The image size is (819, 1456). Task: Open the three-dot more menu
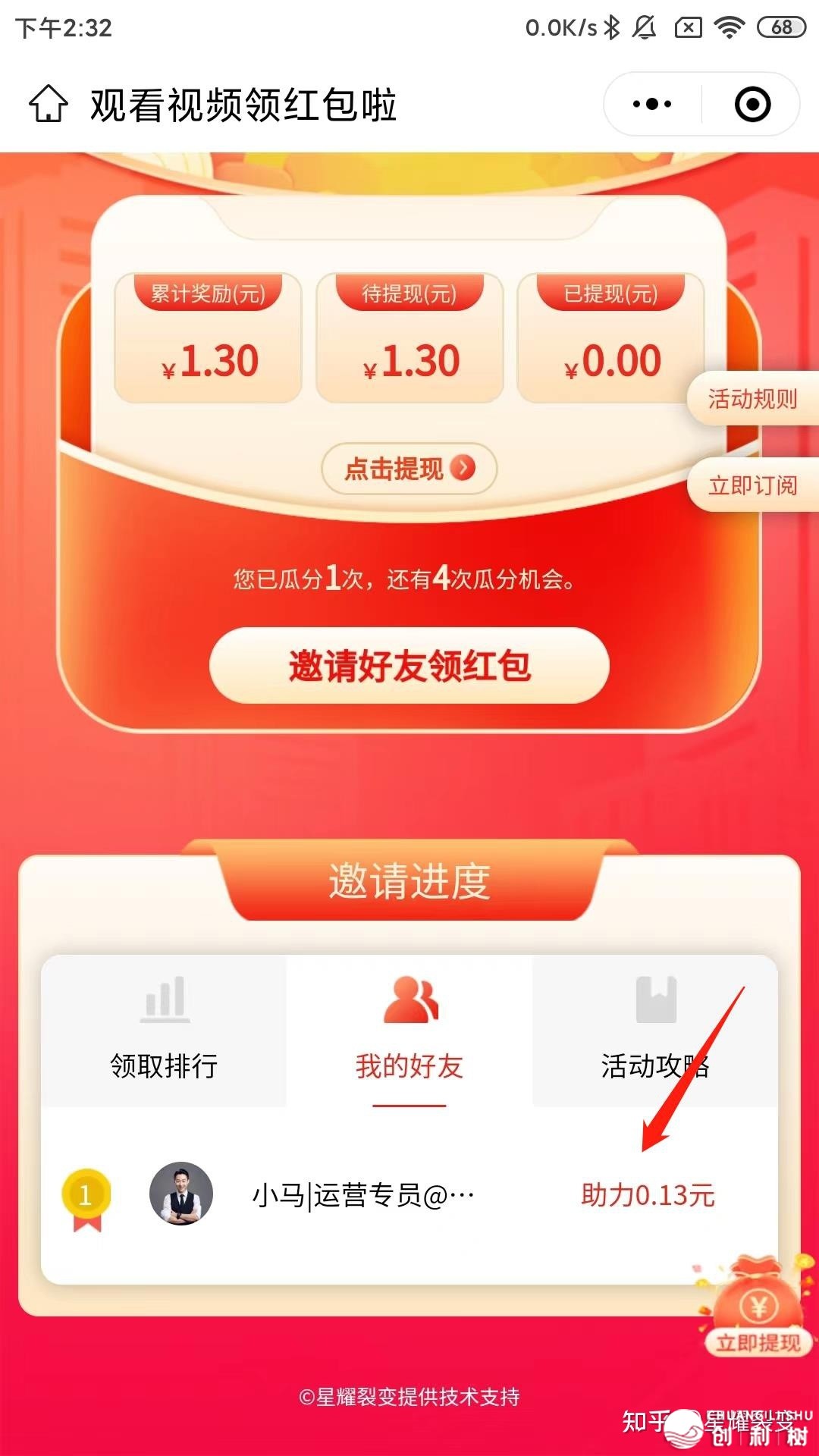pos(652,104)
